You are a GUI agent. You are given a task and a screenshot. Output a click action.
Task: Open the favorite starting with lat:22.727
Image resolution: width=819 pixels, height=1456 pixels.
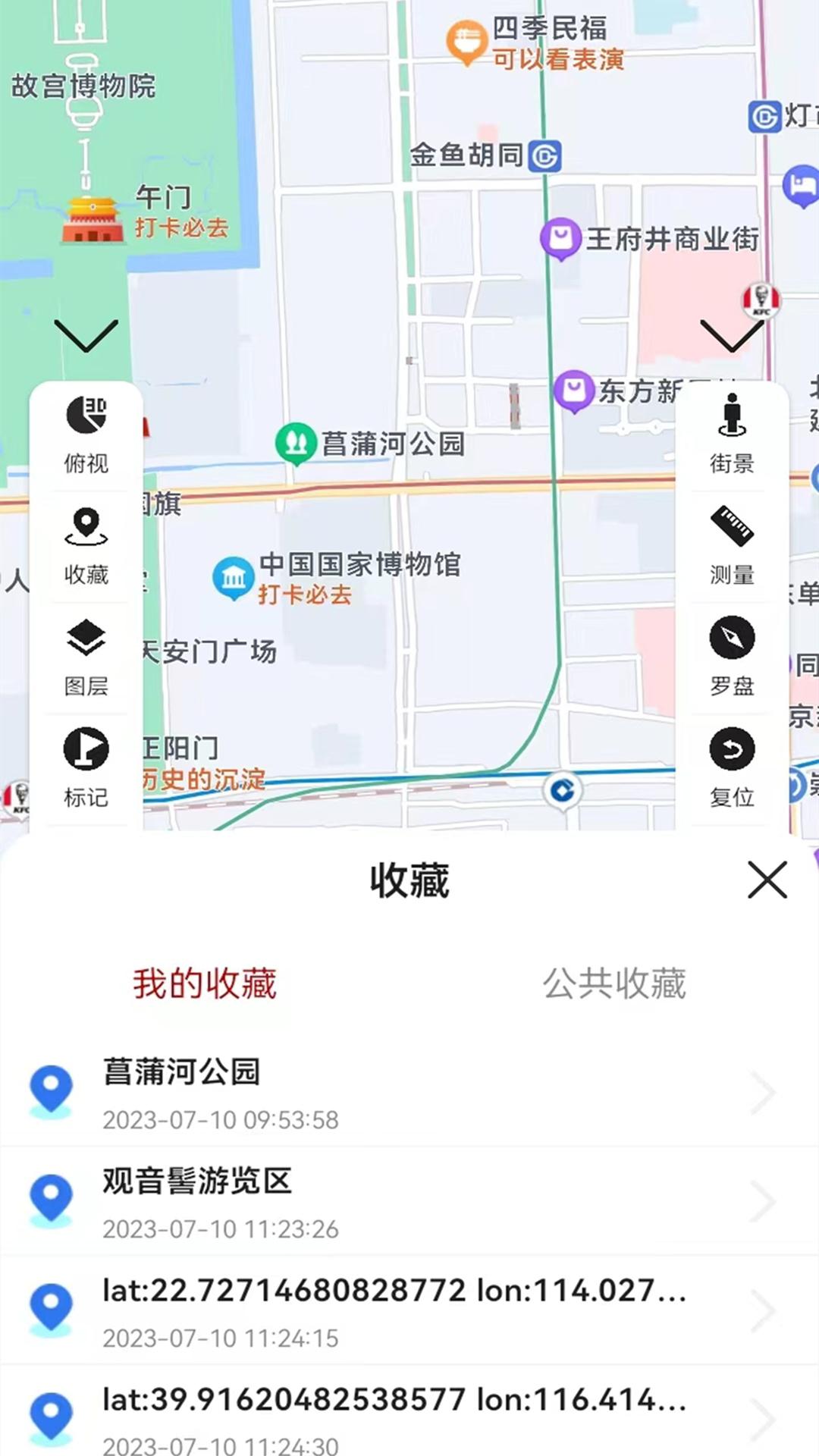[409, 1312]
